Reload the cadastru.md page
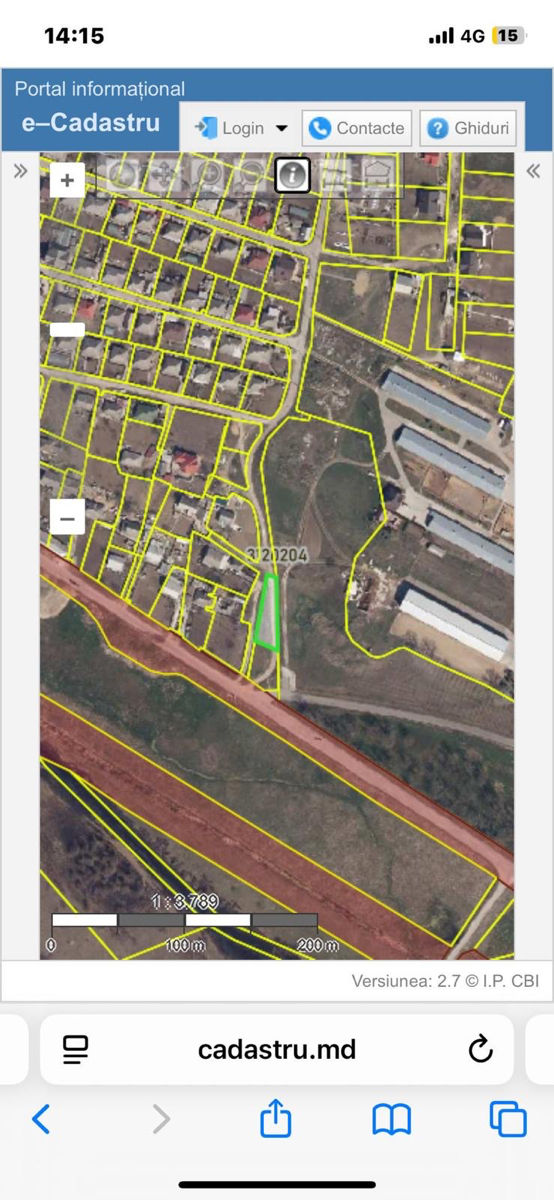 coord(480,1049)
